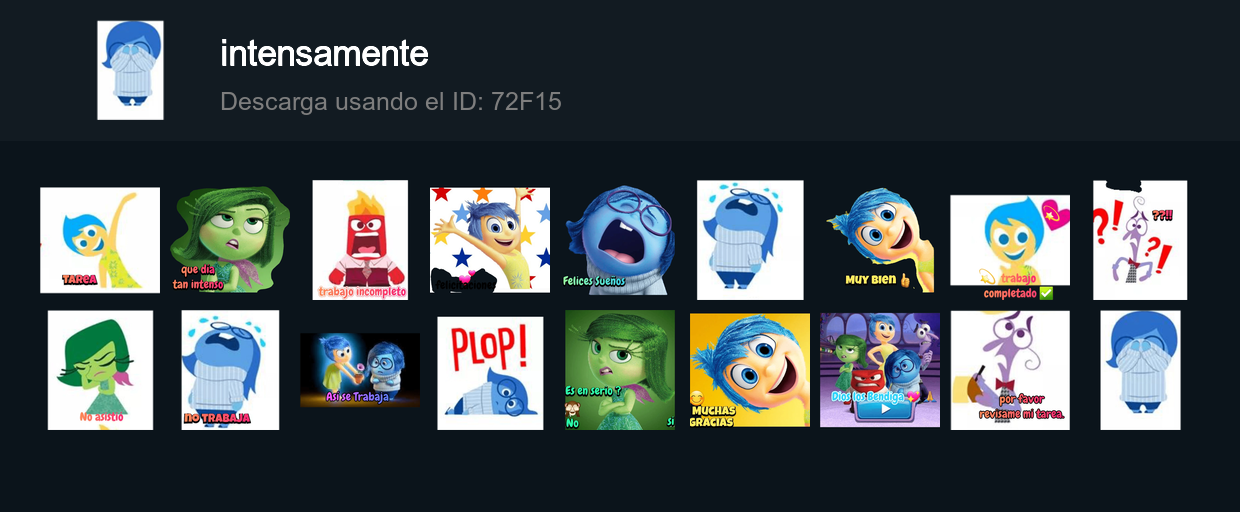
Task: Open the 'TAREA' Joy sticker
Action: (x=100, y=240)
